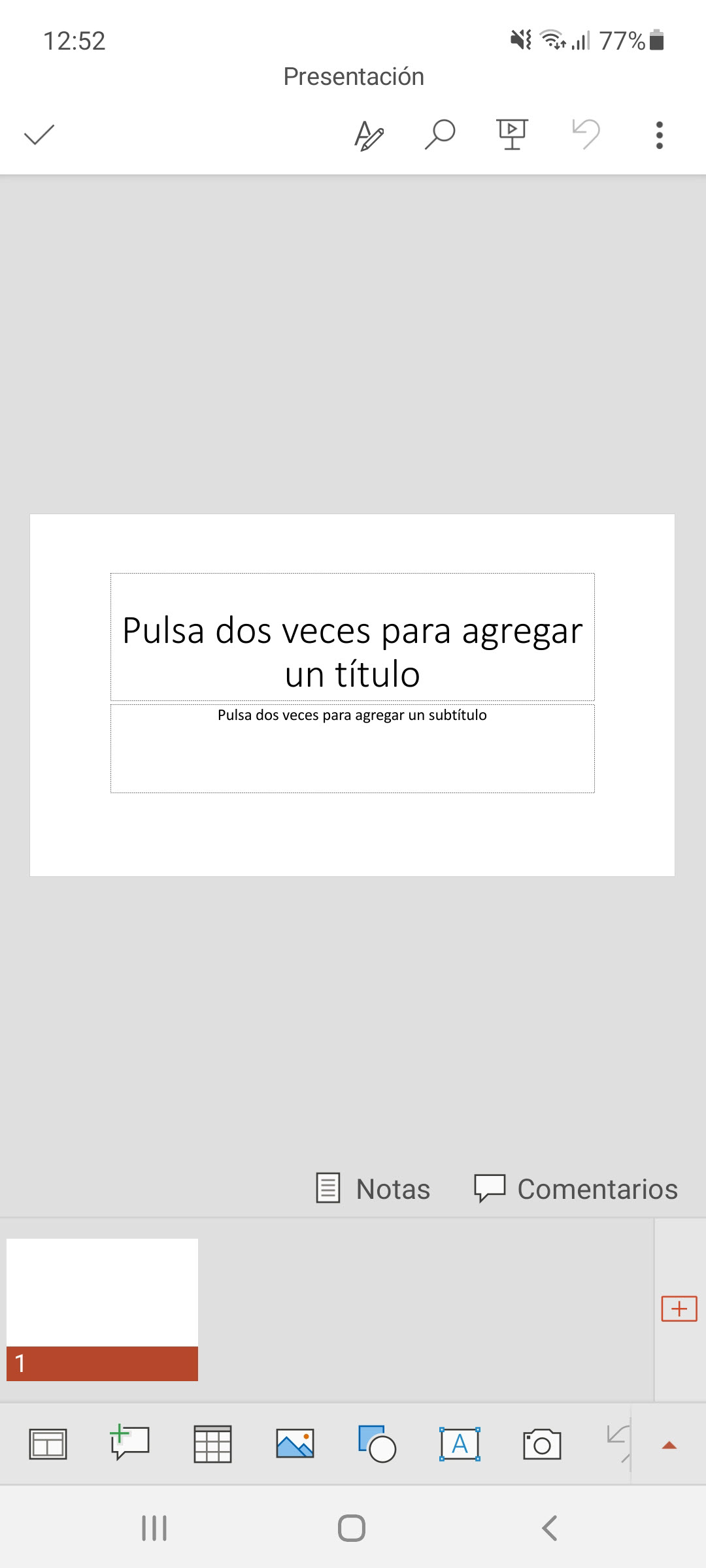Viewport: 706px width, 1568px height.
Task: Open the ink drawing pen tool
Action: (x=369, y=135)
